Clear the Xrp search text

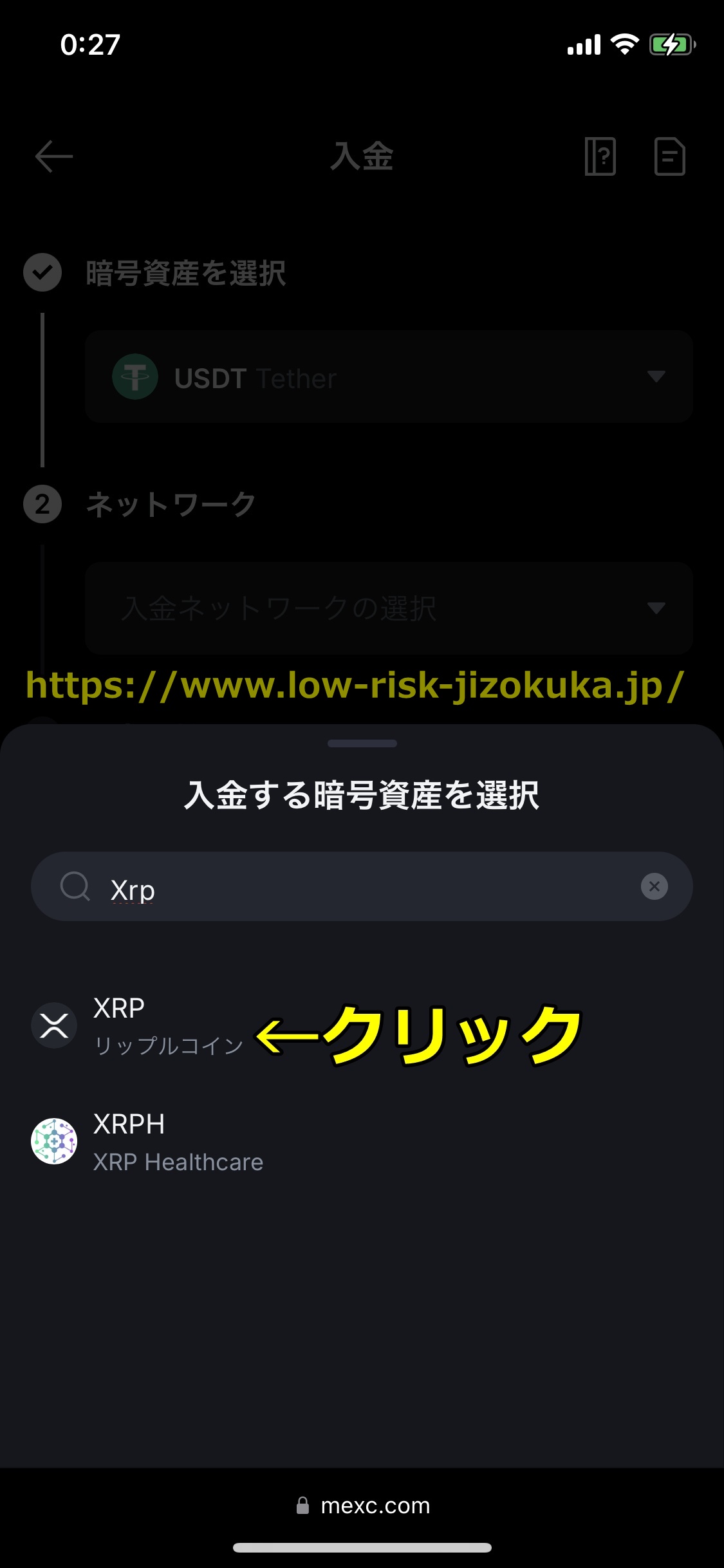(654, 886)
